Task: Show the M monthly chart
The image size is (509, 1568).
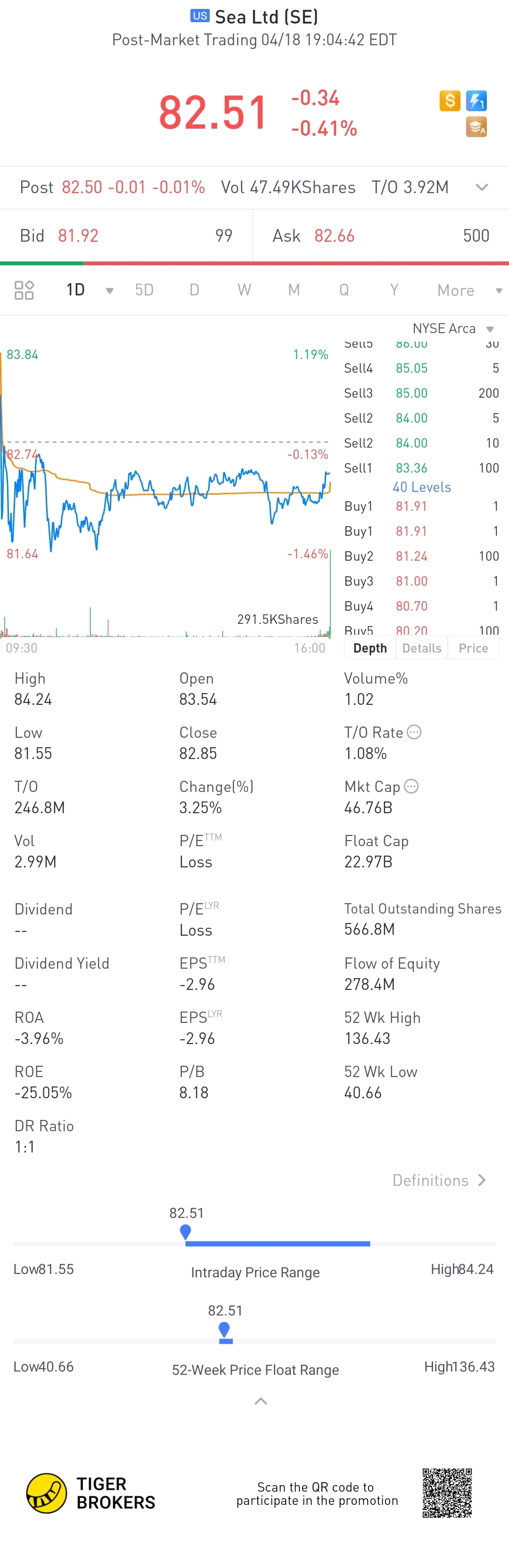Action: coord(294,290)
